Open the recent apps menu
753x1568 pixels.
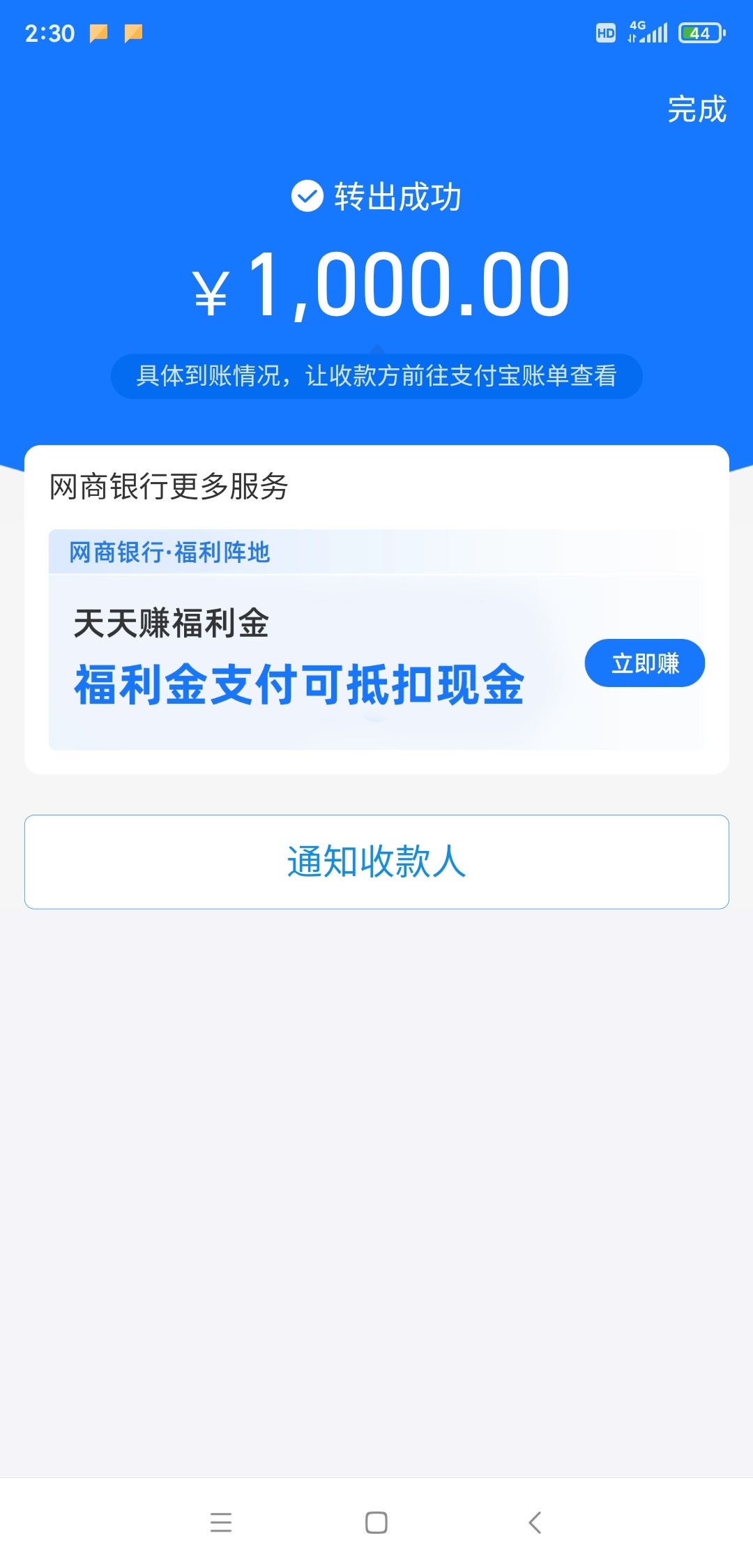tap(221, 1522)
